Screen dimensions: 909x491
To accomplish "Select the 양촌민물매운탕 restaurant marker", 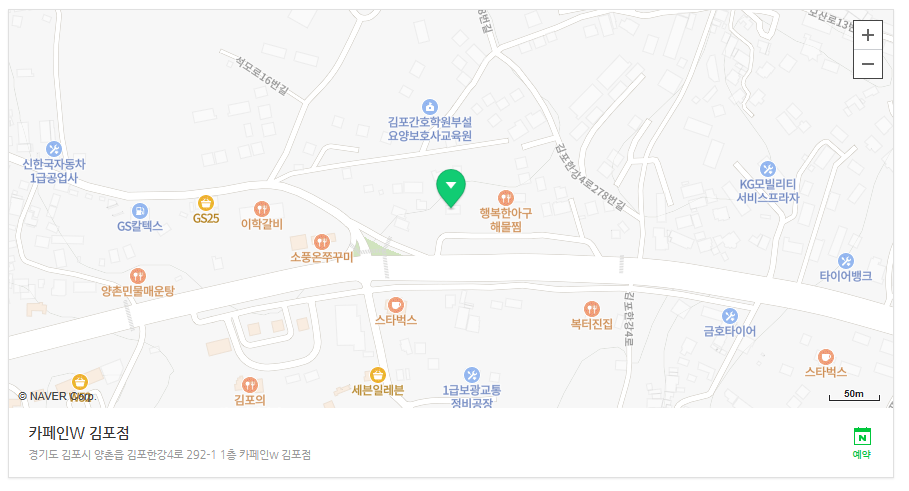I will 138,275.
